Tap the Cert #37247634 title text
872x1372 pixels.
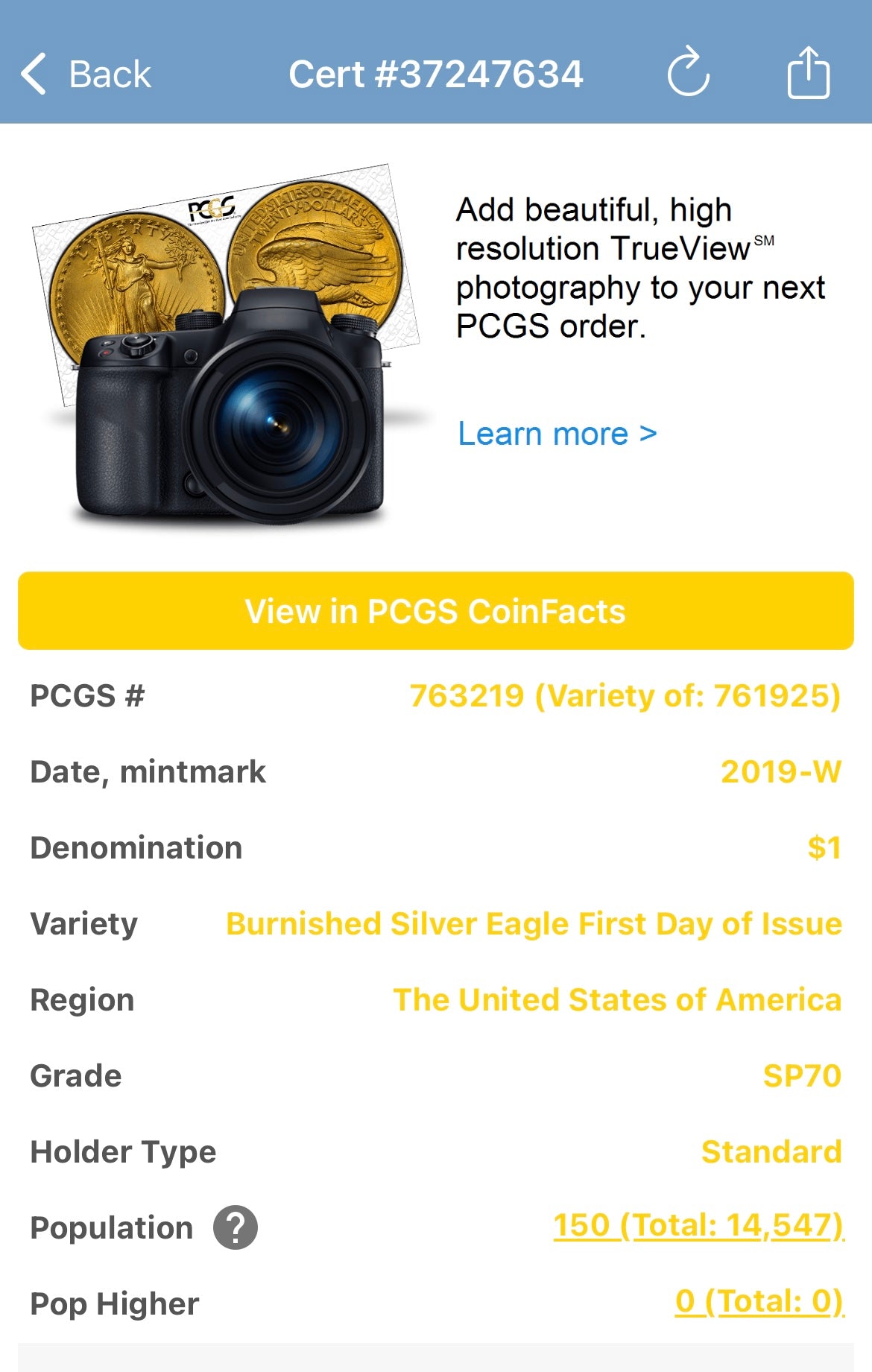click(x=436, y=73)
